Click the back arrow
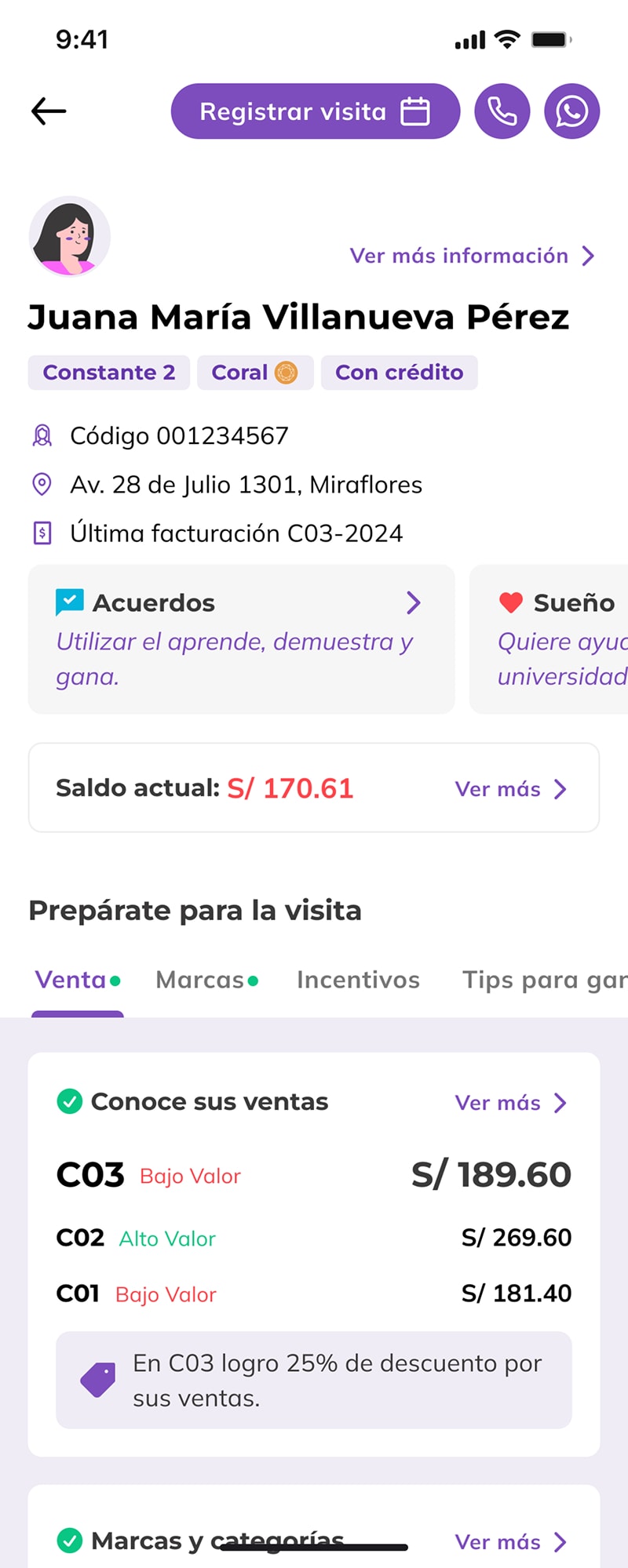Screen dimensions: 628x1568 (47, 111)
